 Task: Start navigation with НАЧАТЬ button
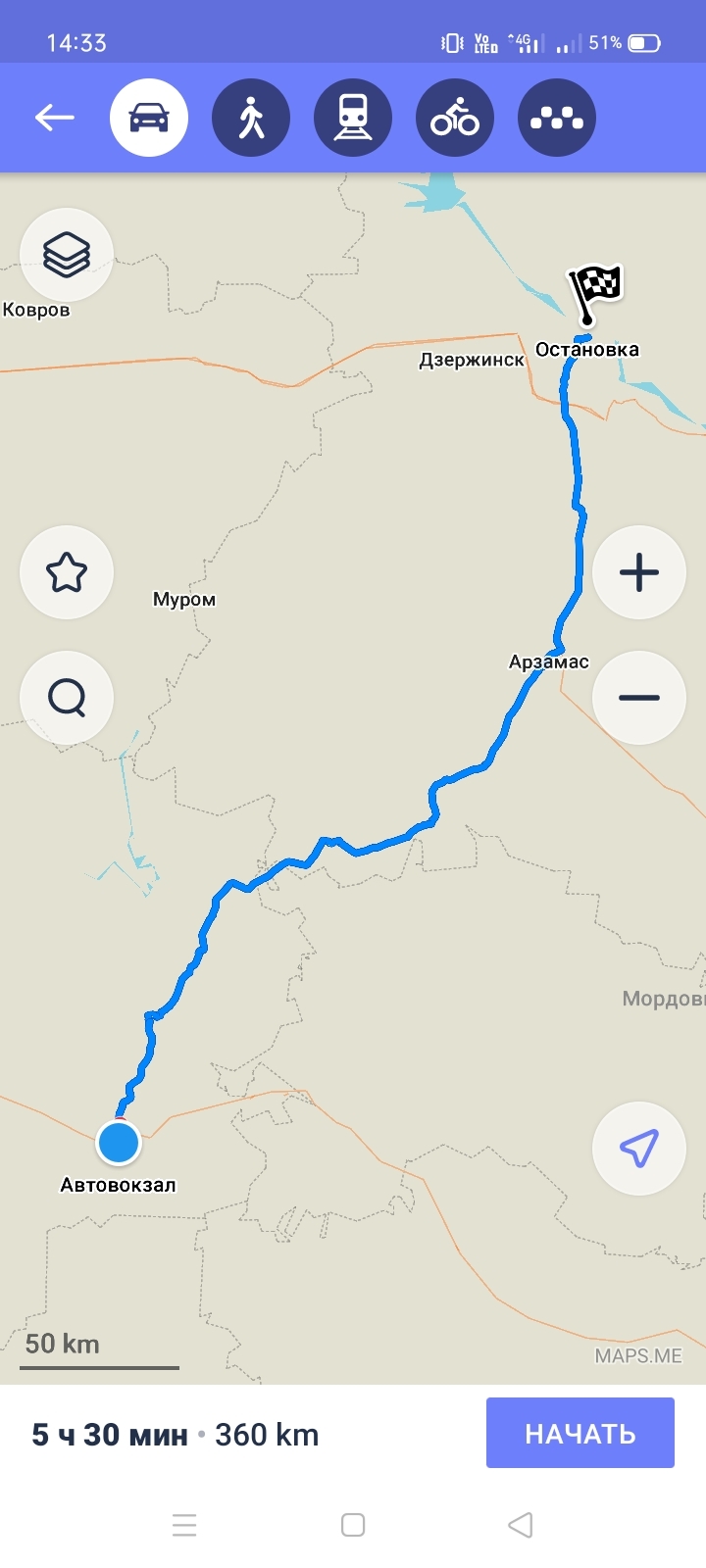[x=580, y=1433]
